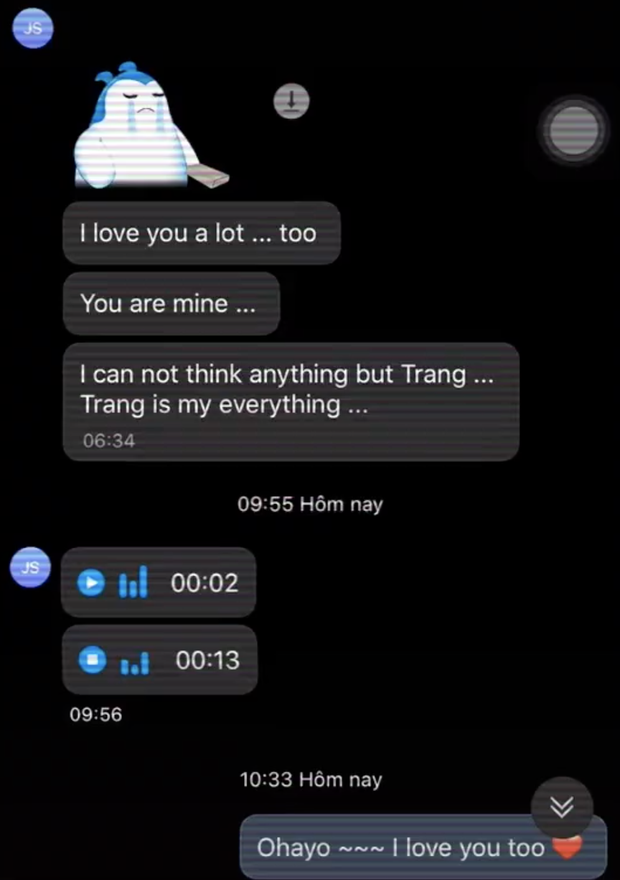The width and height of the screenshot is (620, 880).
Task: Download the crying sticker
Action: pos(291,100)
